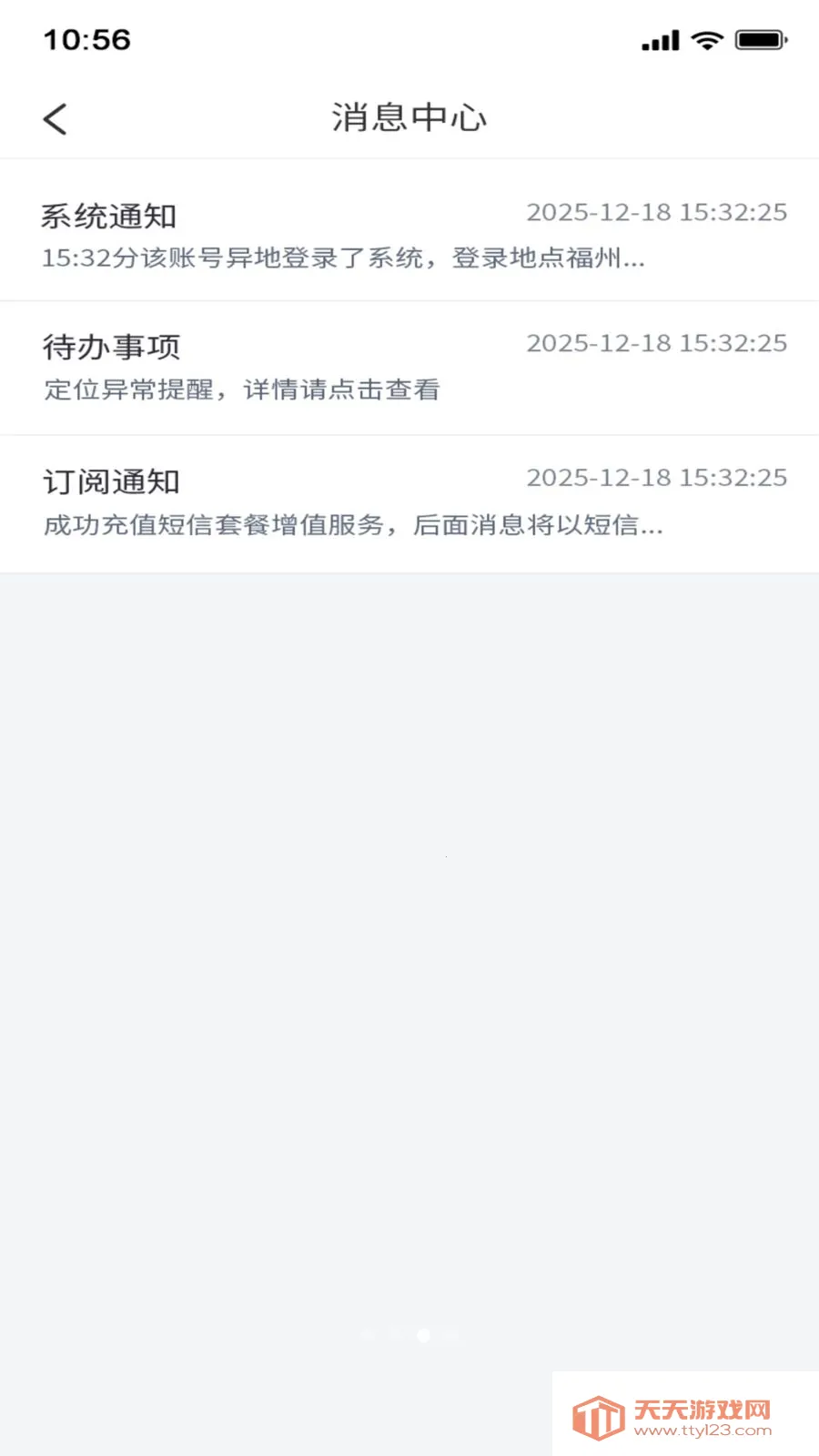
Task: Tap the timestamp 2025-12-18 15:32:25 on 系统通知
Action: tap(657, 213)
